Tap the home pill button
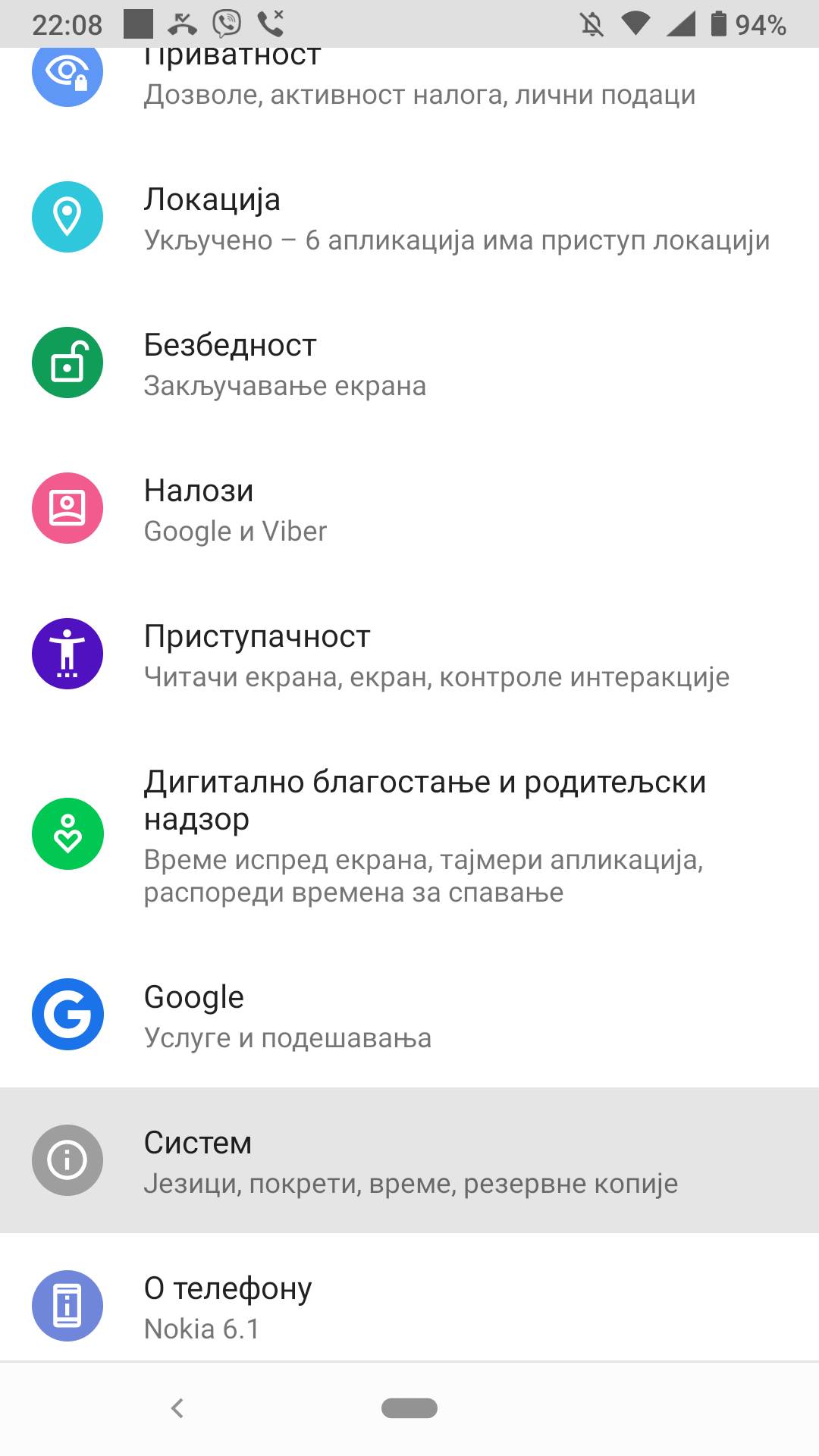819x1456 pixels. (409, 1408)
